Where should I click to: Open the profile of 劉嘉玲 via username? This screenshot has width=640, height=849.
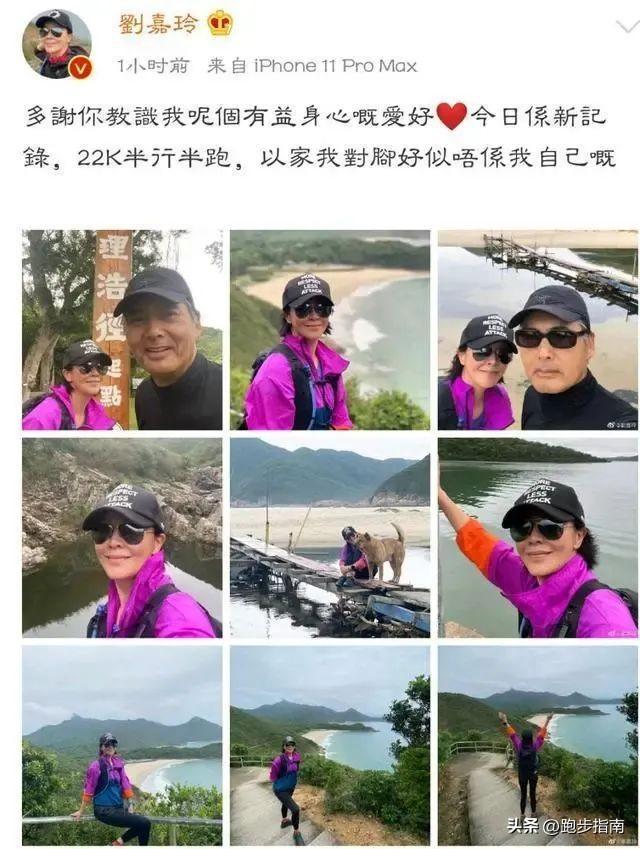(x=158, y=24)
